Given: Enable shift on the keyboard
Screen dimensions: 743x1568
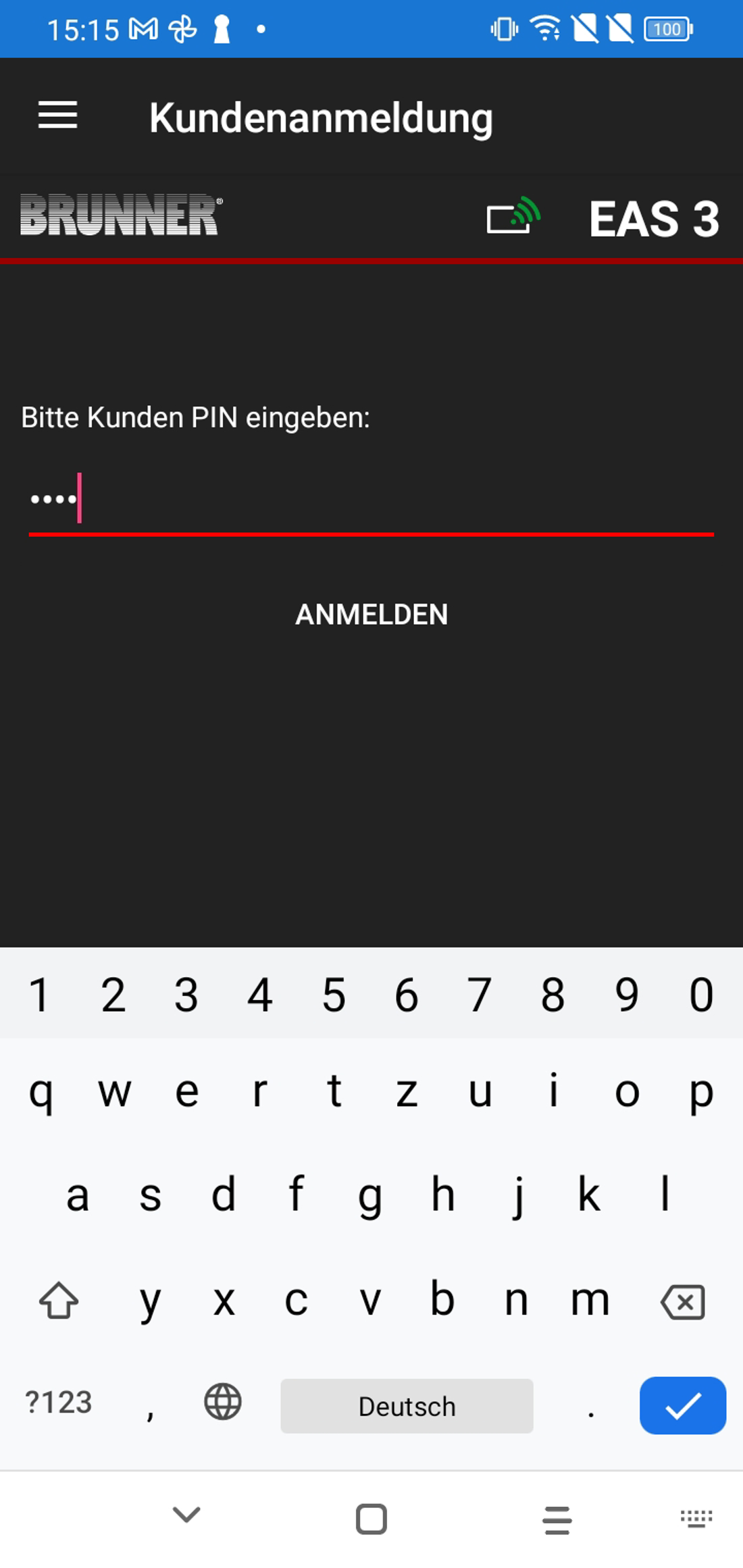Looking at the screenshot, I should click(x=59, y=1300).
